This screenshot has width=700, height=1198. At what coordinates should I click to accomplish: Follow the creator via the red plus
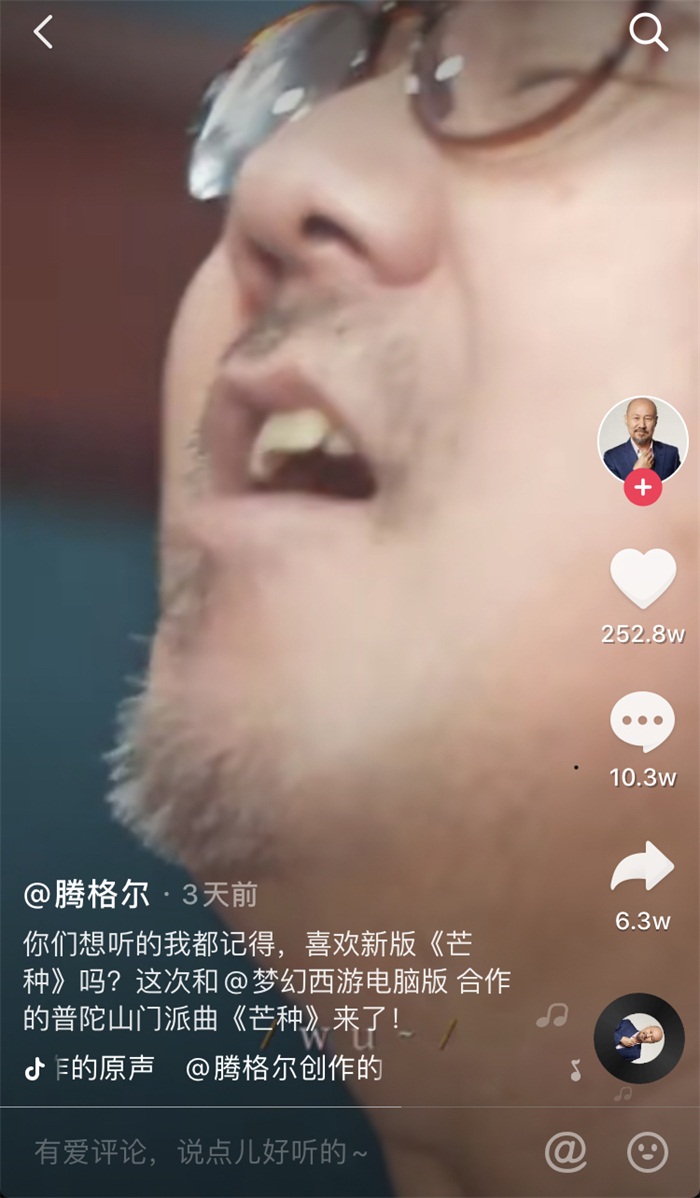tap(642, 488)
